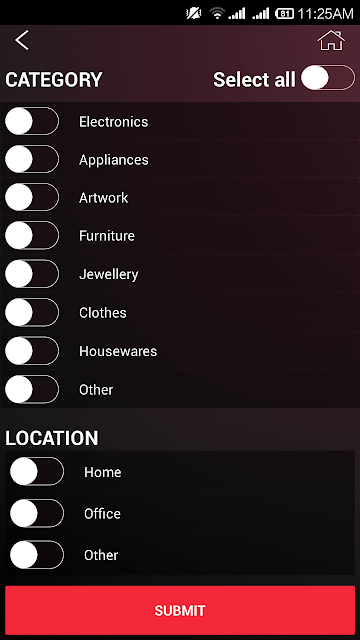Go back with the arrow icon
The width and height of the screenshot is (360, 640).
coord(22,40)
